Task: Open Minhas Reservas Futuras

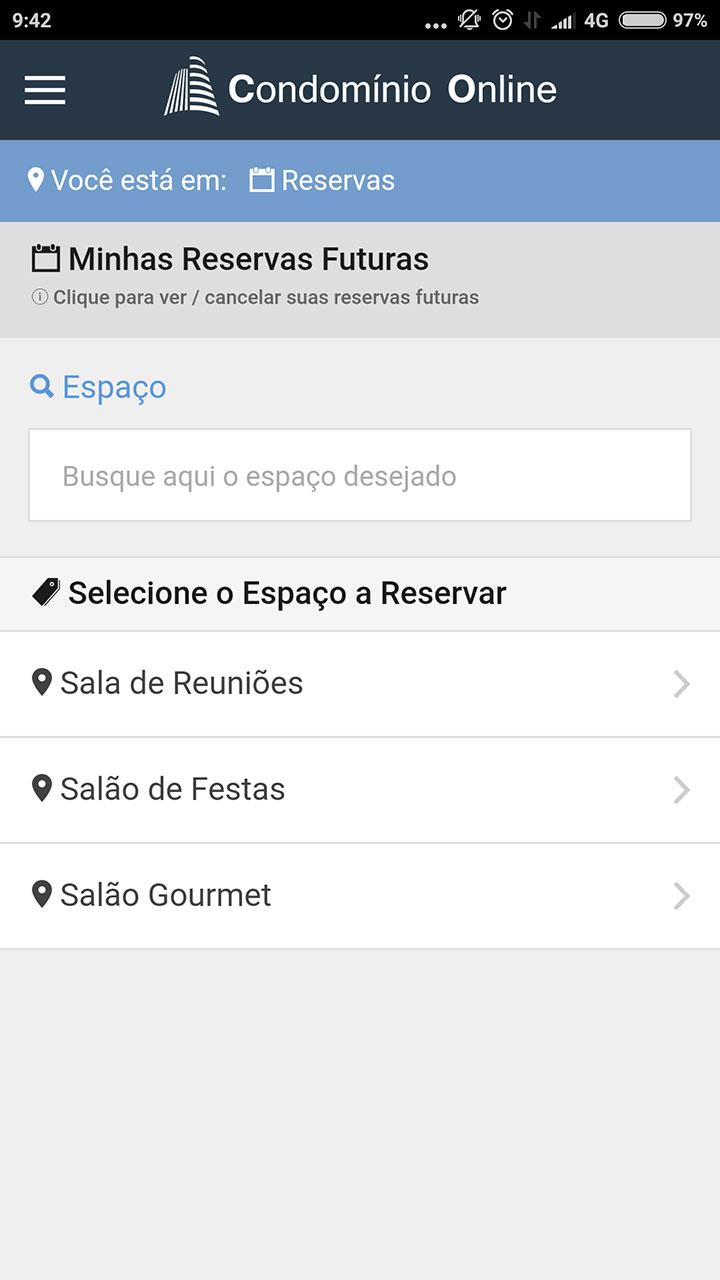Action: tap(360, 279)
